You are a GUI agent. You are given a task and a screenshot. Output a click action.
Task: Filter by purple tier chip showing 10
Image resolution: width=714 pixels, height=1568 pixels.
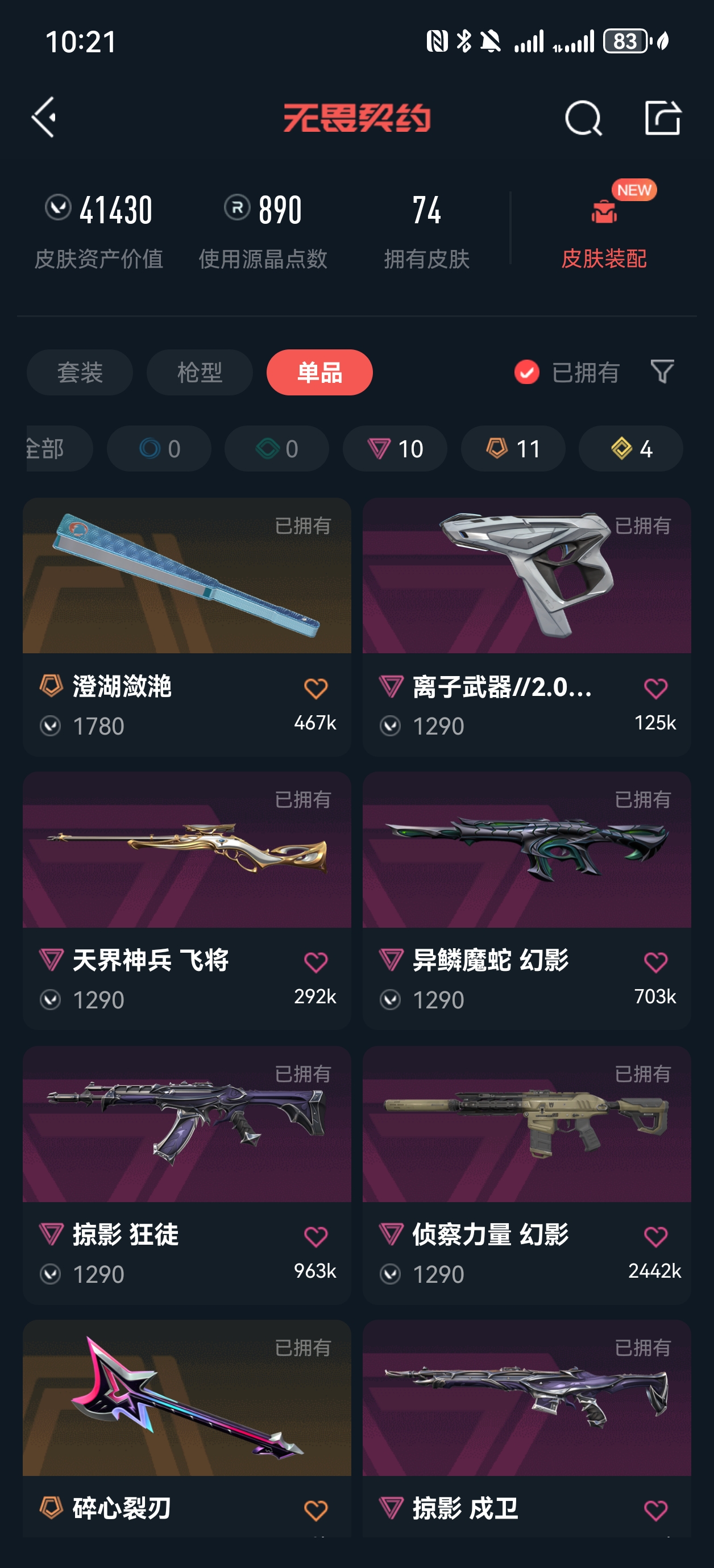coord(395,449)
